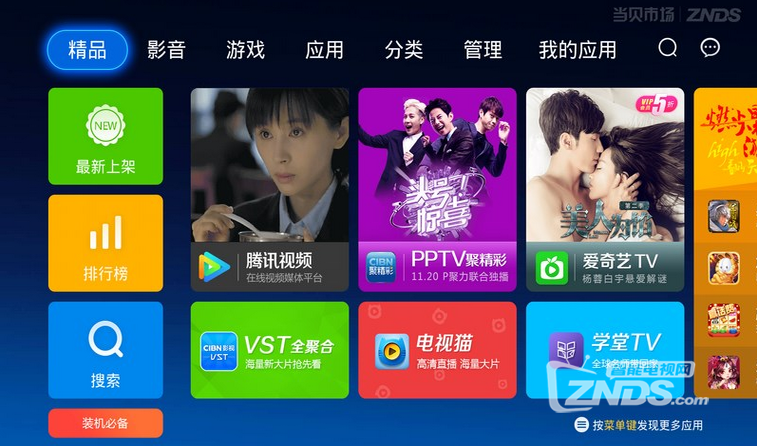Open the VST全聚合 card
Image resolution: width=757 pixels, height=446 pixels.
pyautogui.click(x=269, y=350)
